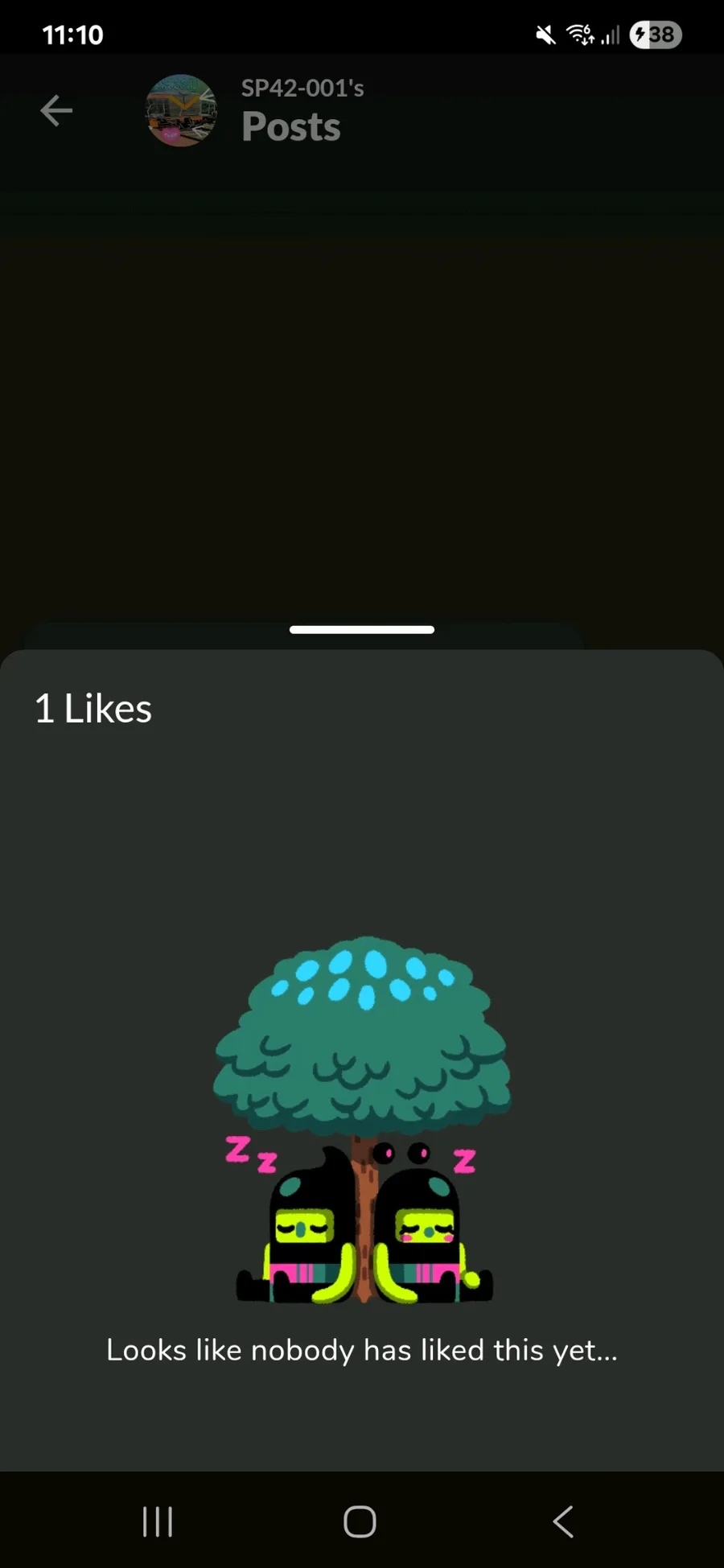Go back using the top-left arrow
The image size is (724, 1568).
(x=56, y=111)
